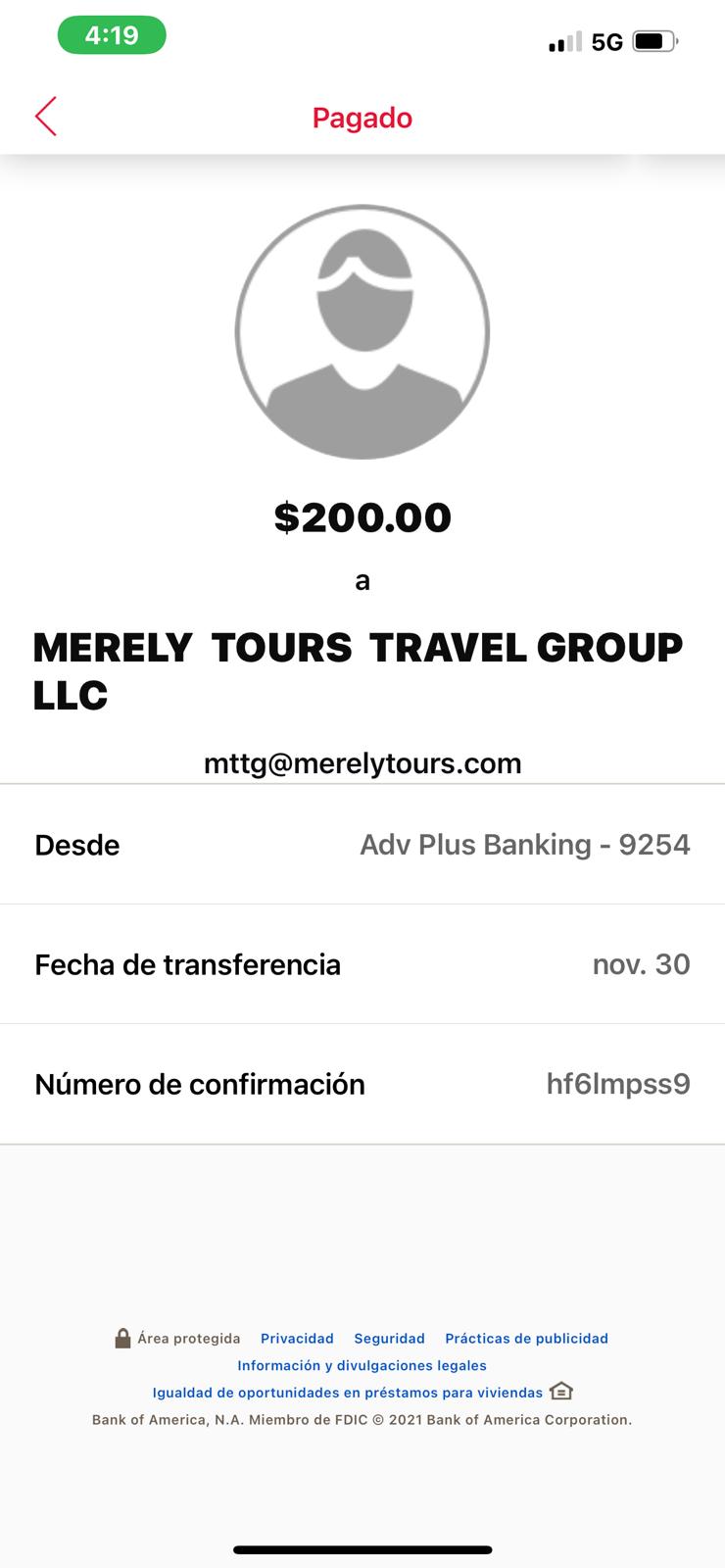Open the Seguridad link
725x1568 pixels.
tap(389, 1339)
